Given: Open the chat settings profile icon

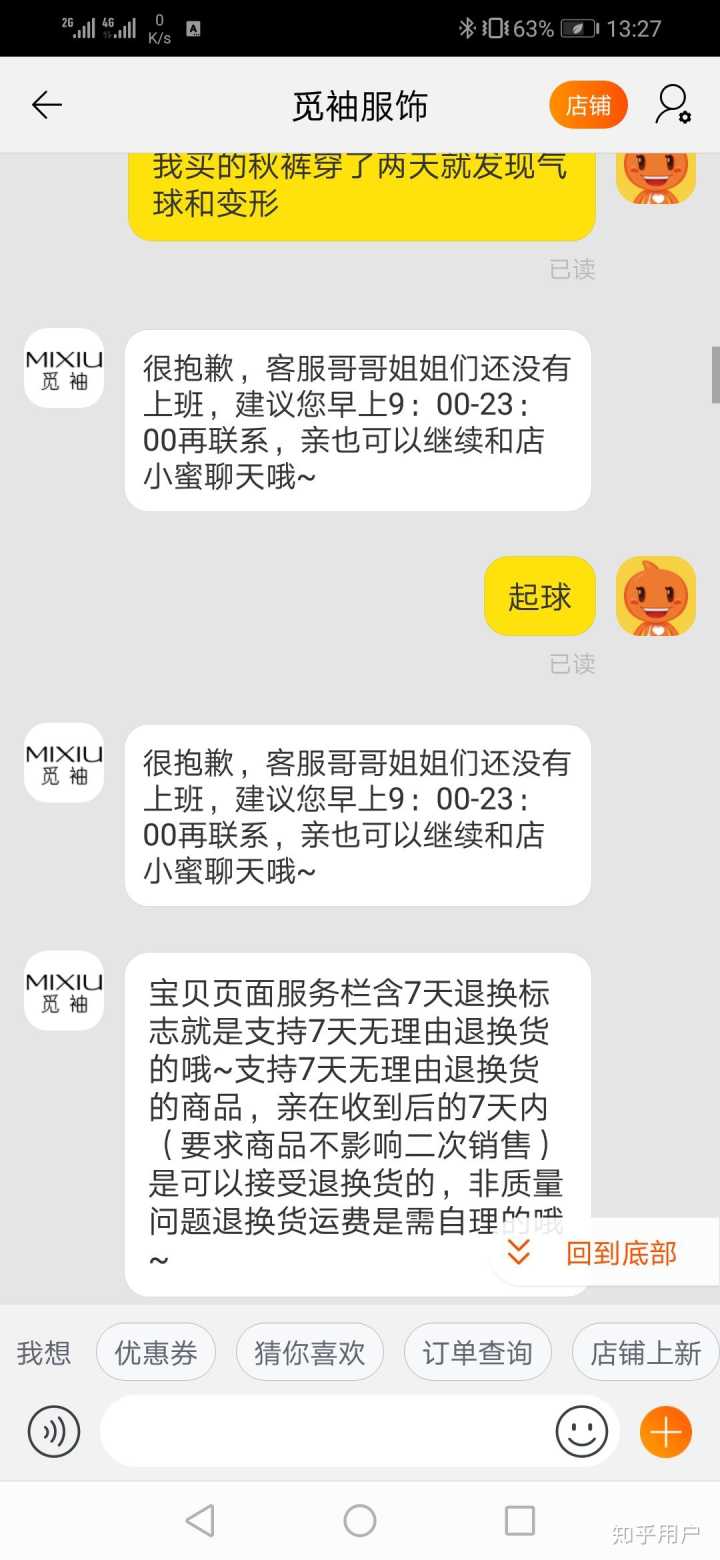Looking at the screenshot, I should point(672,105).
